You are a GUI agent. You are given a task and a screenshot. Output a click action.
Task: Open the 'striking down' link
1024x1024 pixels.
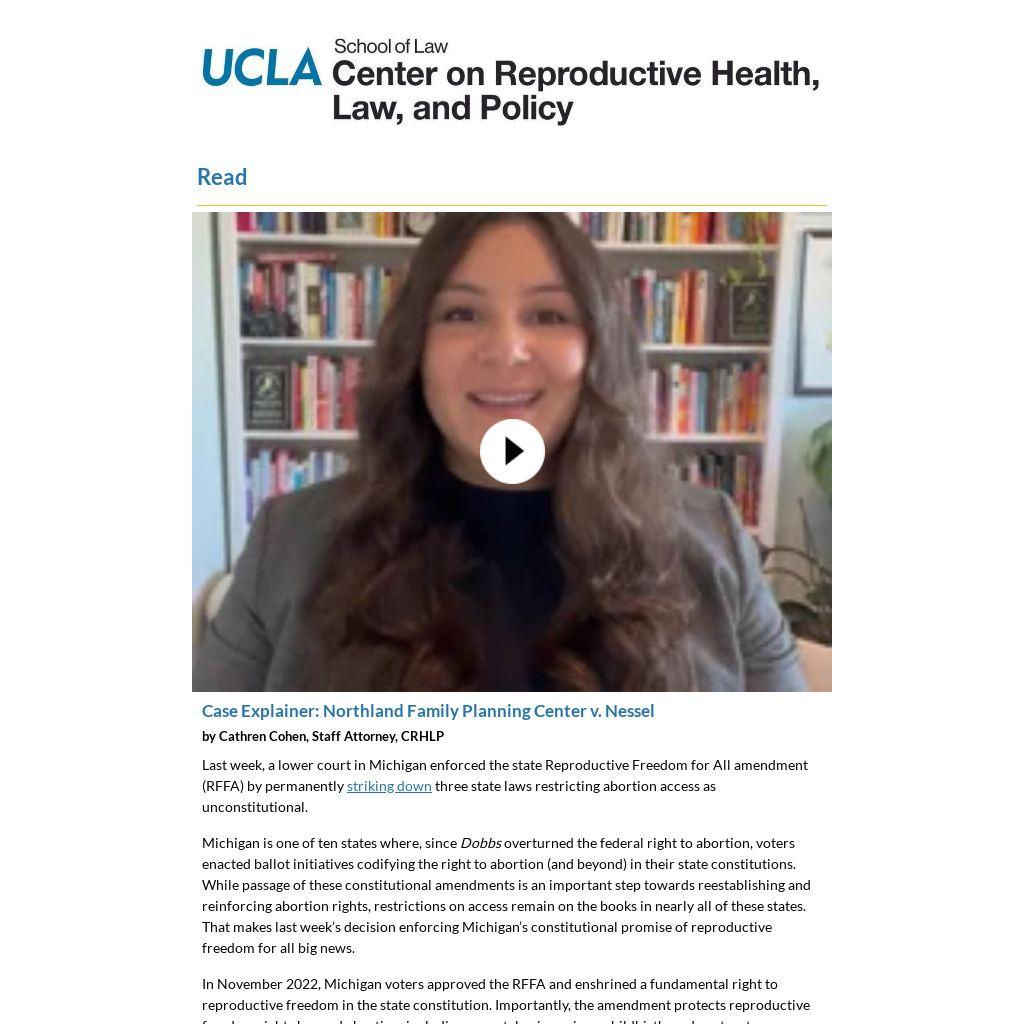[389, 786]
